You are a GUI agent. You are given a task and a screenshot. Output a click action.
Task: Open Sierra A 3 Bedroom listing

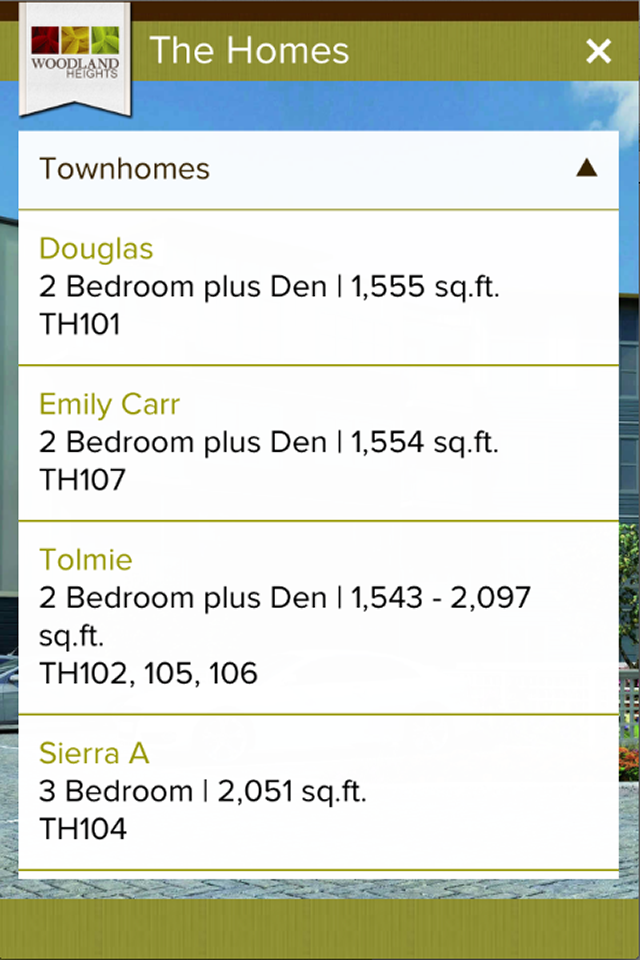tap(318, 791)
